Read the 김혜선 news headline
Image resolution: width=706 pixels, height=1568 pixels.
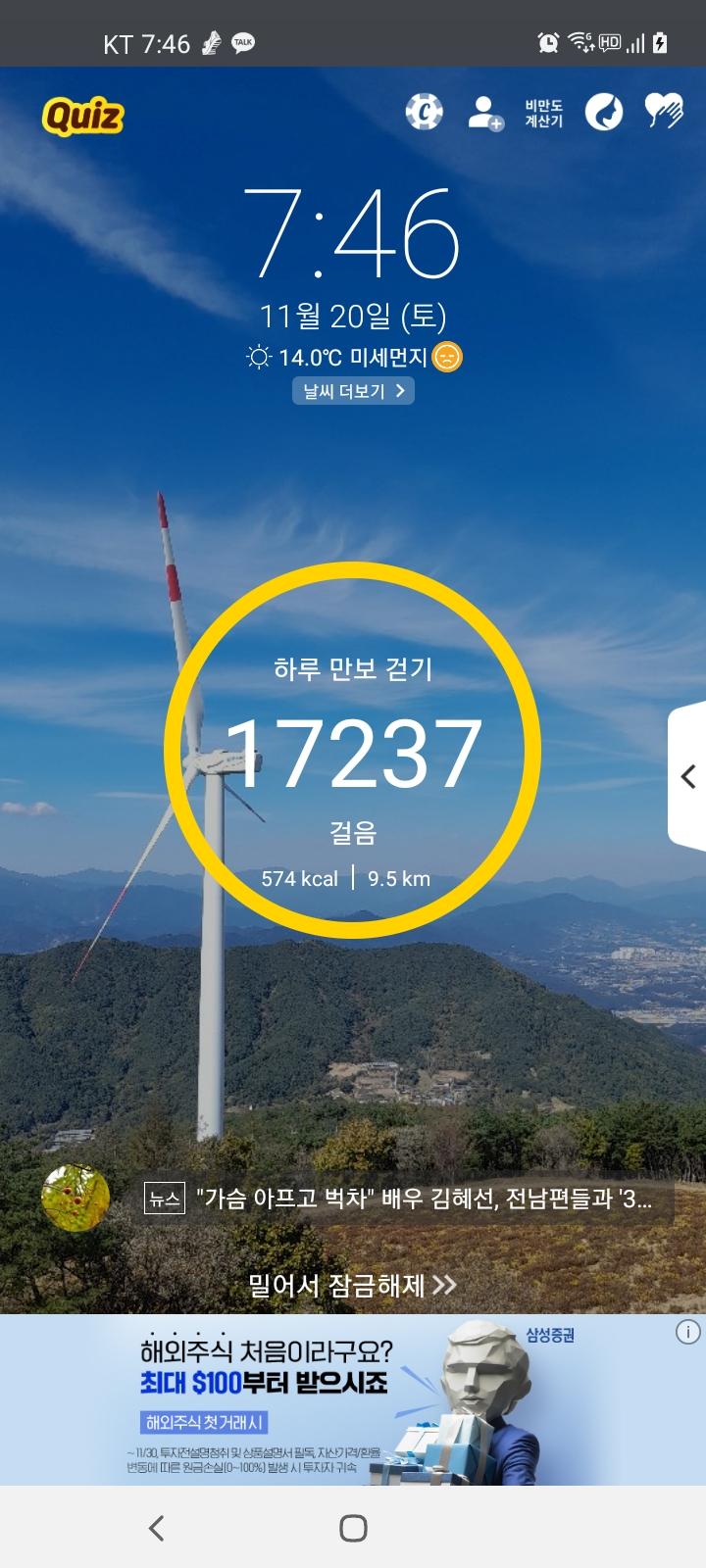point(427,1198)
